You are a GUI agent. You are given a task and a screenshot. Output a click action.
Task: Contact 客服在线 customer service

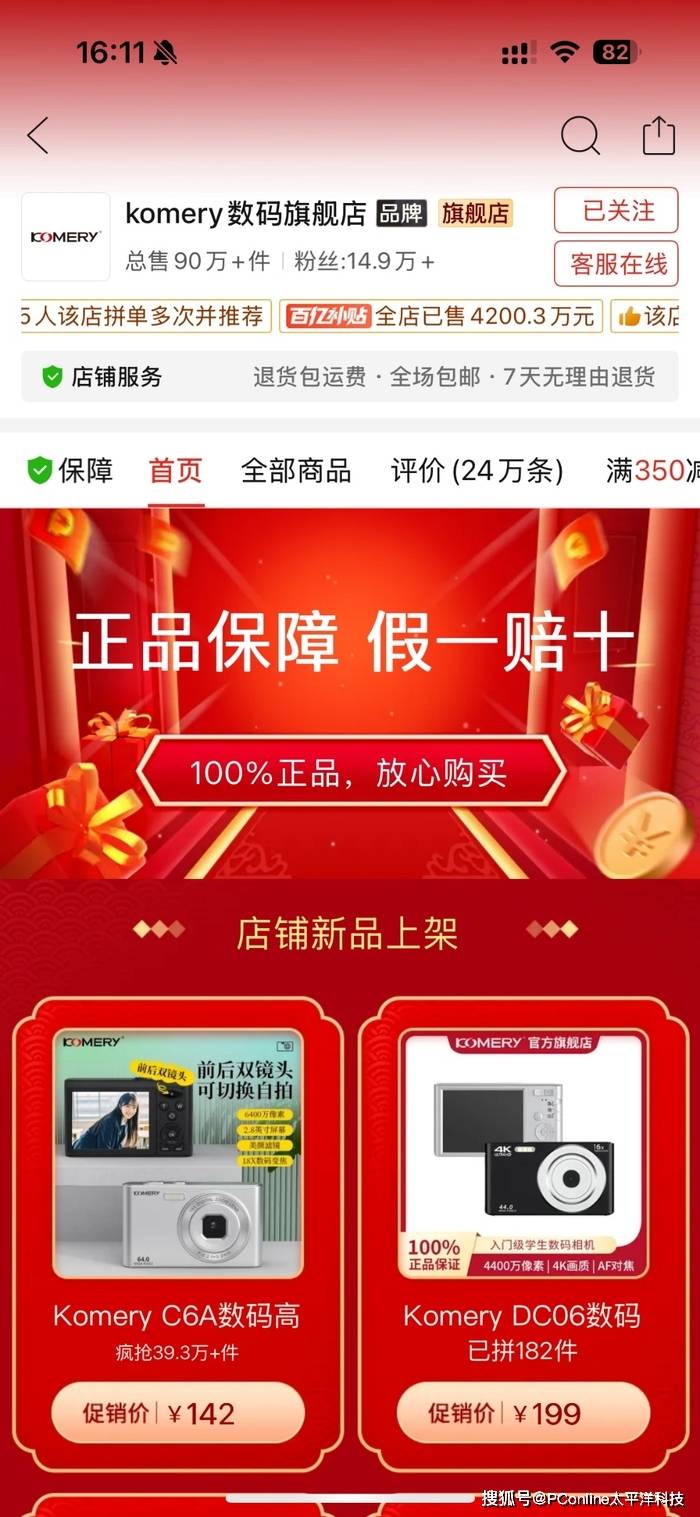click(x=617, y=264)
